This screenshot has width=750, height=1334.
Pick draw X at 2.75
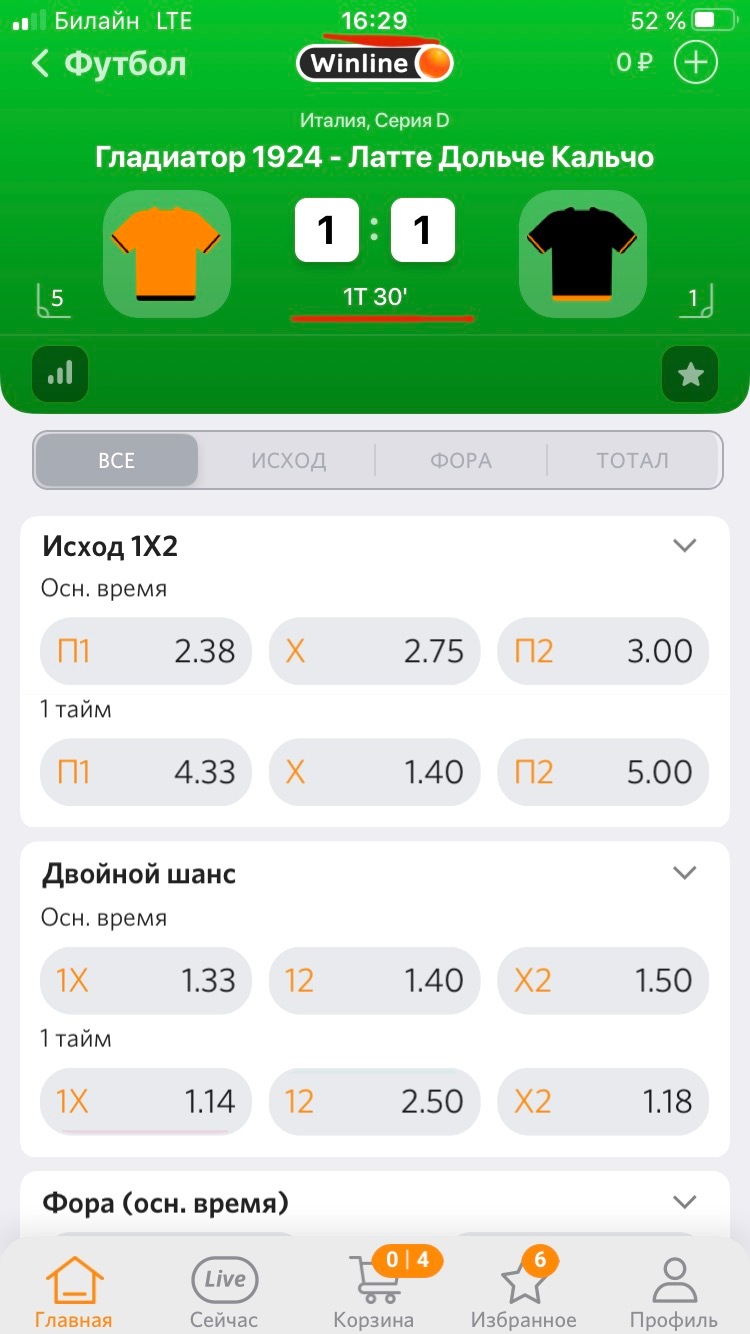click(374, 652)
